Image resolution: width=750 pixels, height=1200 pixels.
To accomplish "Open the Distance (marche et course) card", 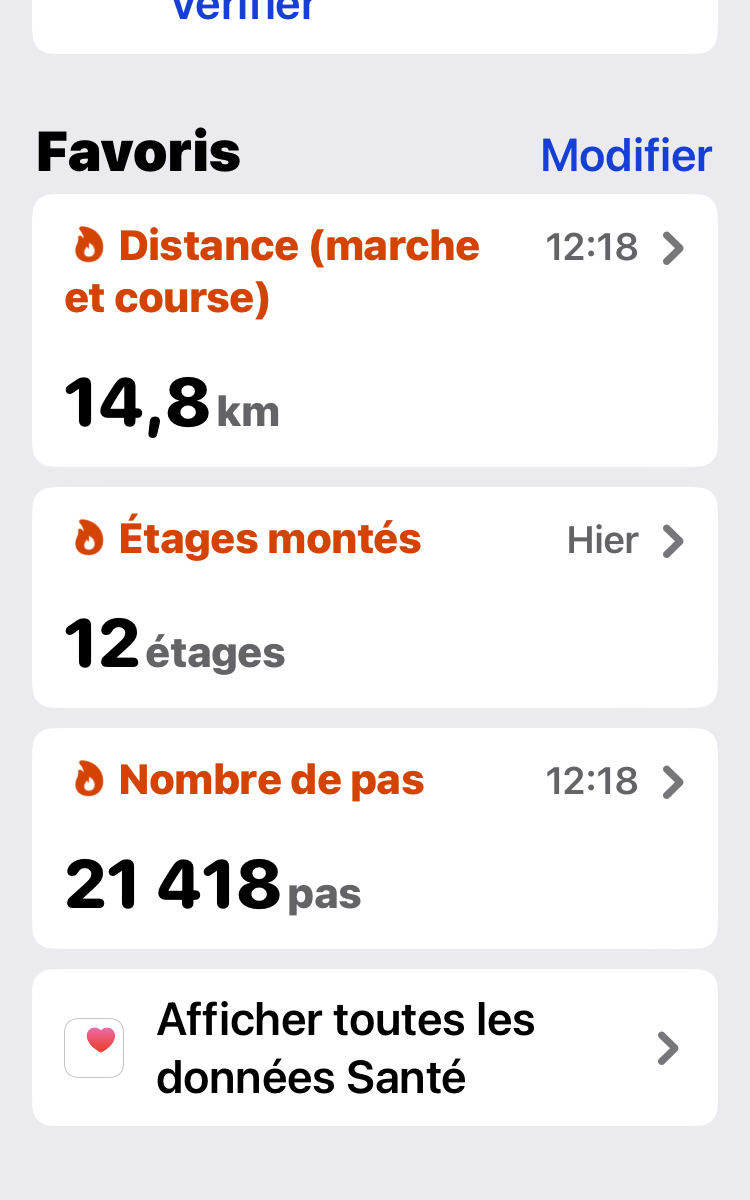I will (375, 330).
